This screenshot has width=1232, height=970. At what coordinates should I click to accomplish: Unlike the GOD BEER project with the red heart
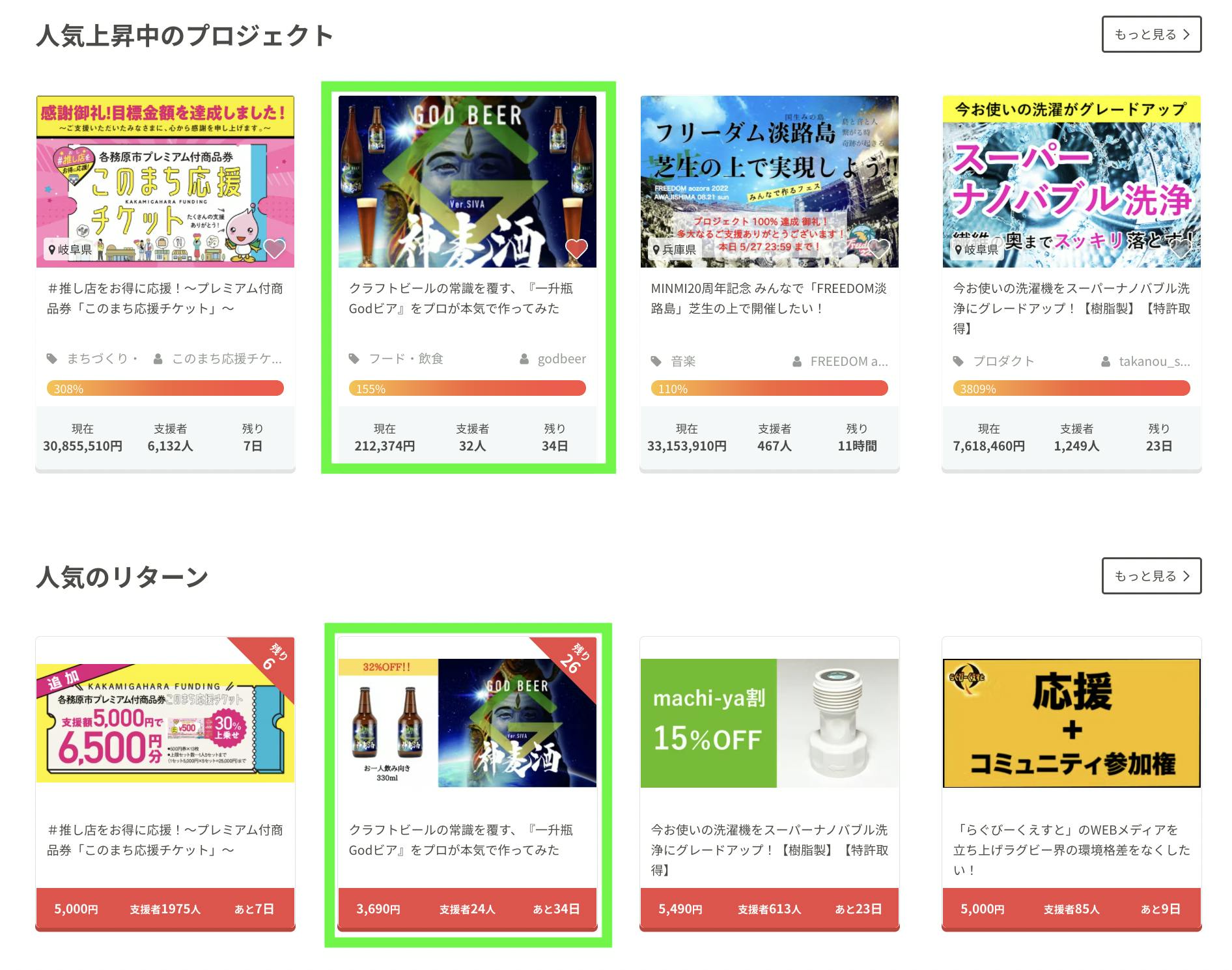tap(576, 249)
